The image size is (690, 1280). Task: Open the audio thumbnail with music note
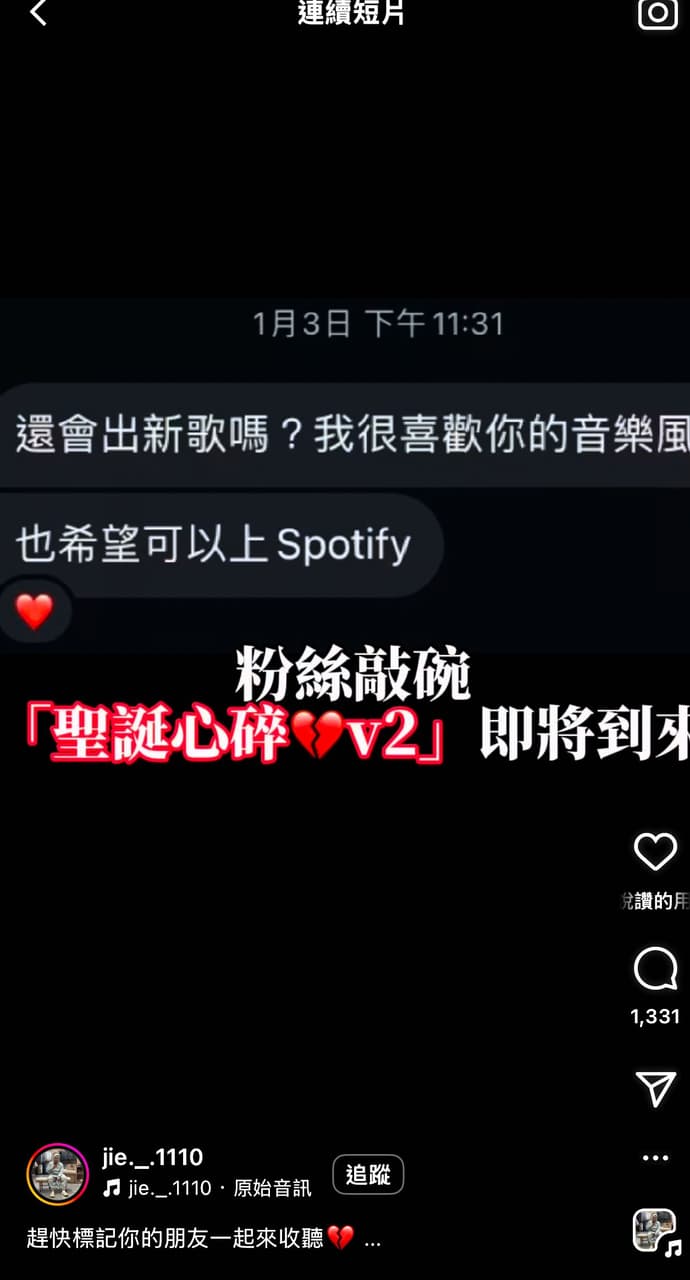coord(656,1231)
